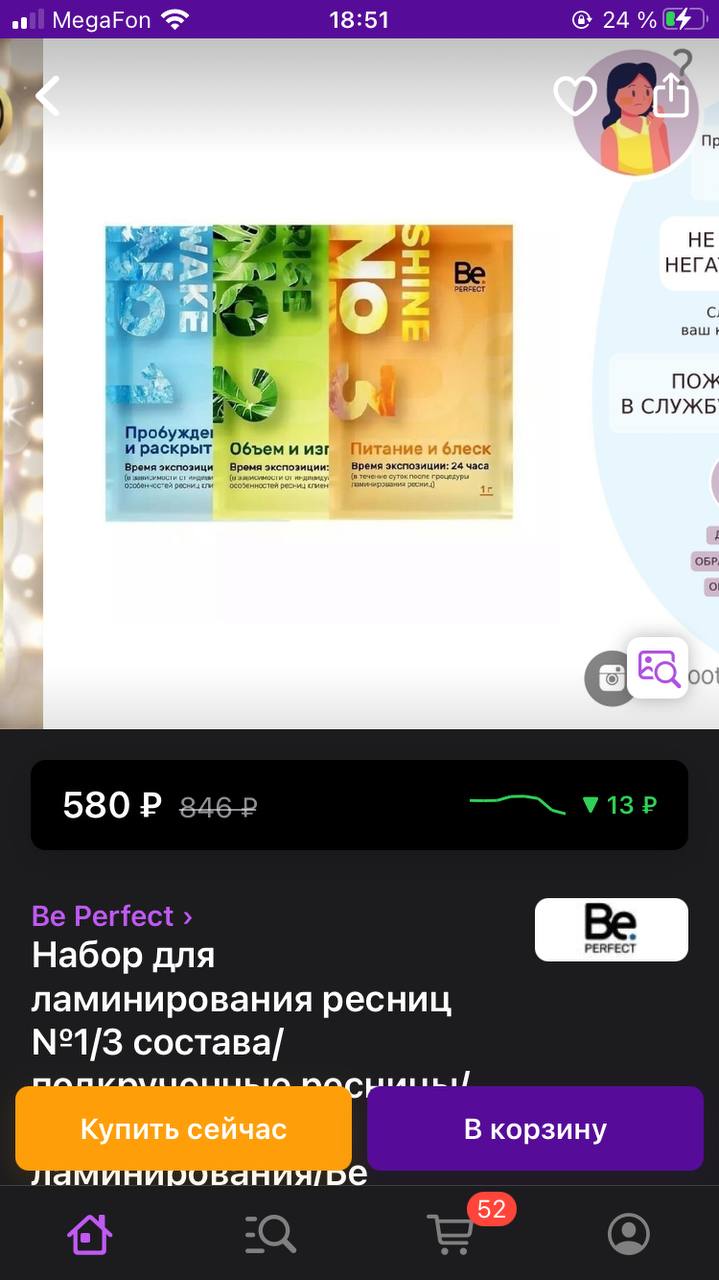
Task: Open the shopping cart tab
Action: [450, 1232]
